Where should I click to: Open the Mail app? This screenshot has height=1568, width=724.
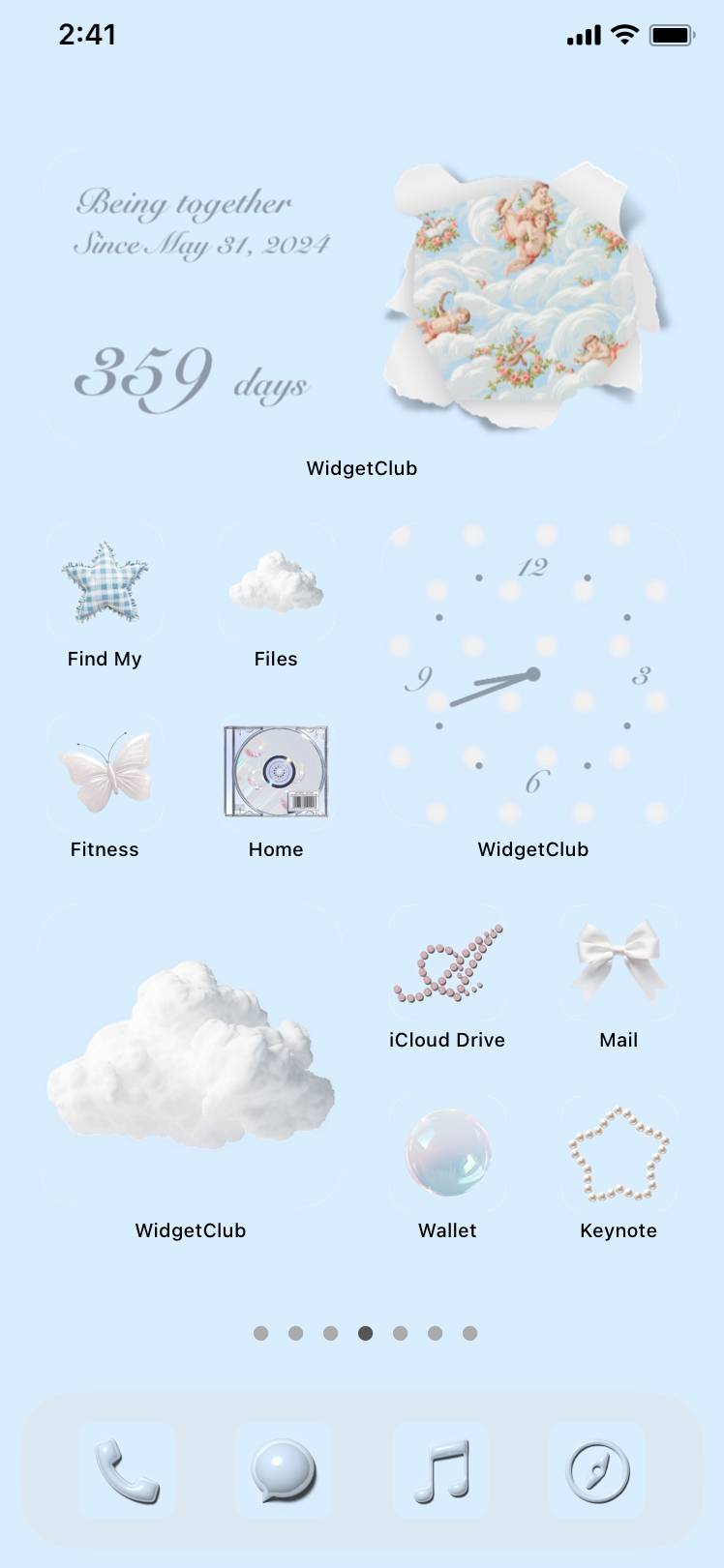(x=618, y=963)
